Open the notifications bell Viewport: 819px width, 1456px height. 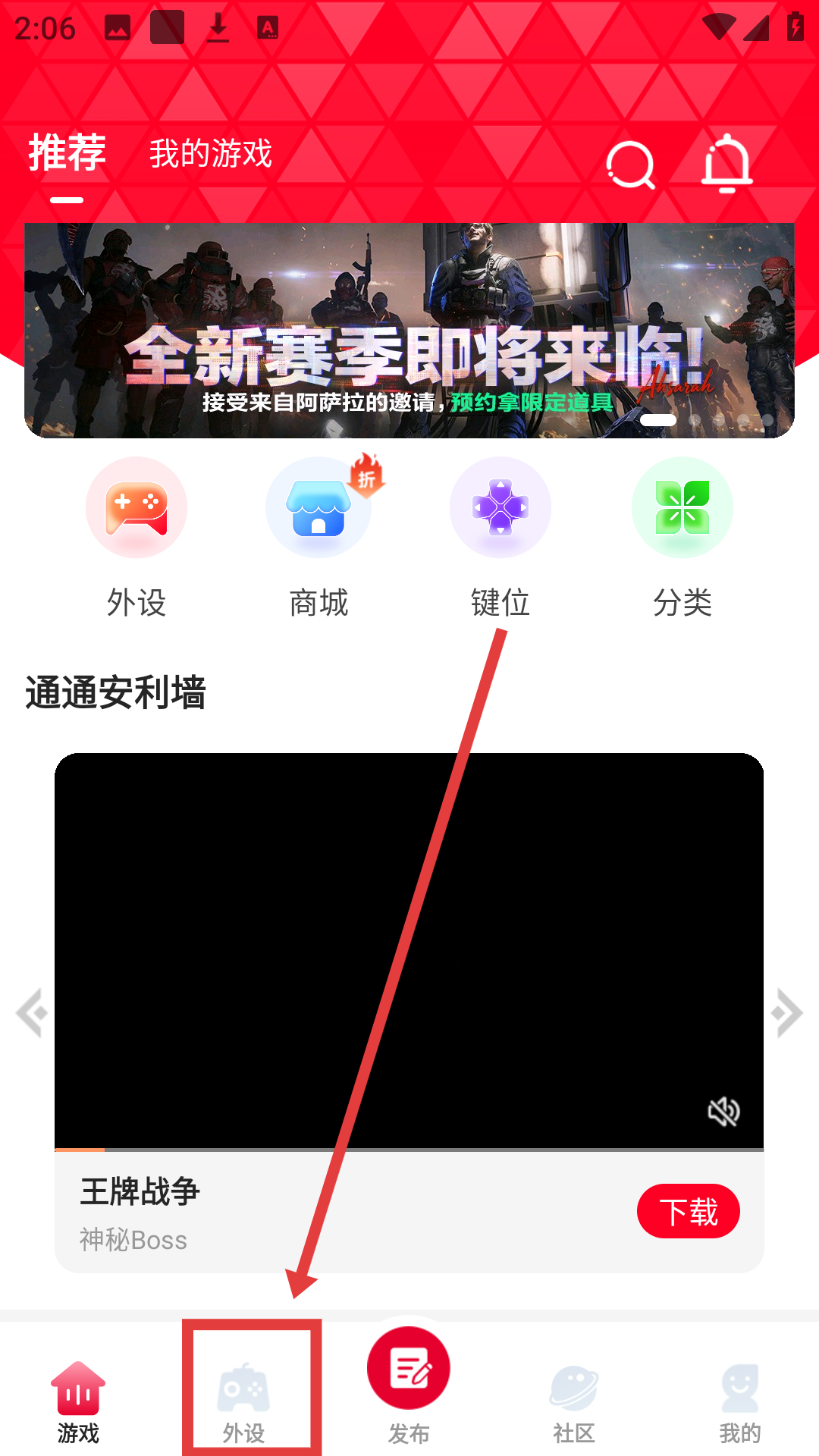[726, 163]
